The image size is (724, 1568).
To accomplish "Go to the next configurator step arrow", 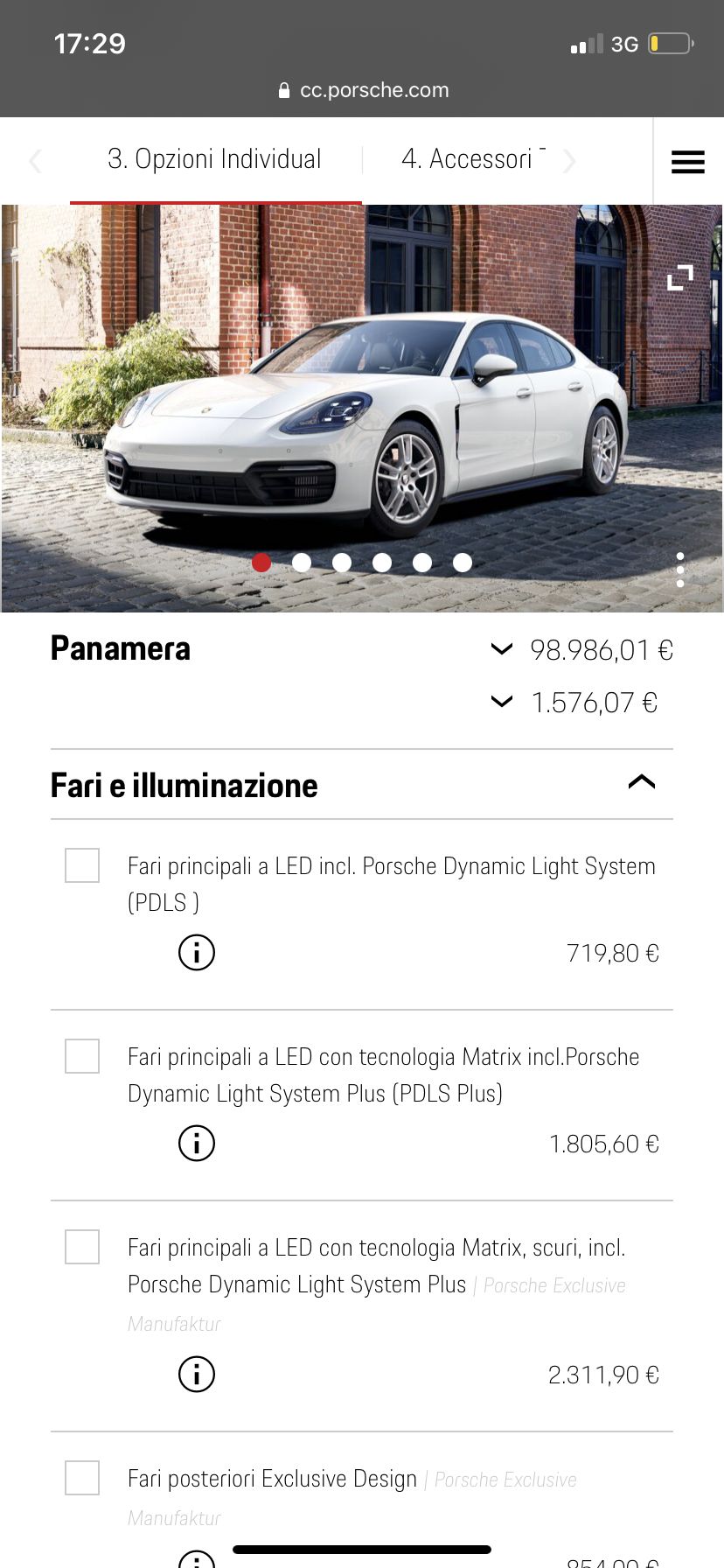I will click(x=569, y=161).
